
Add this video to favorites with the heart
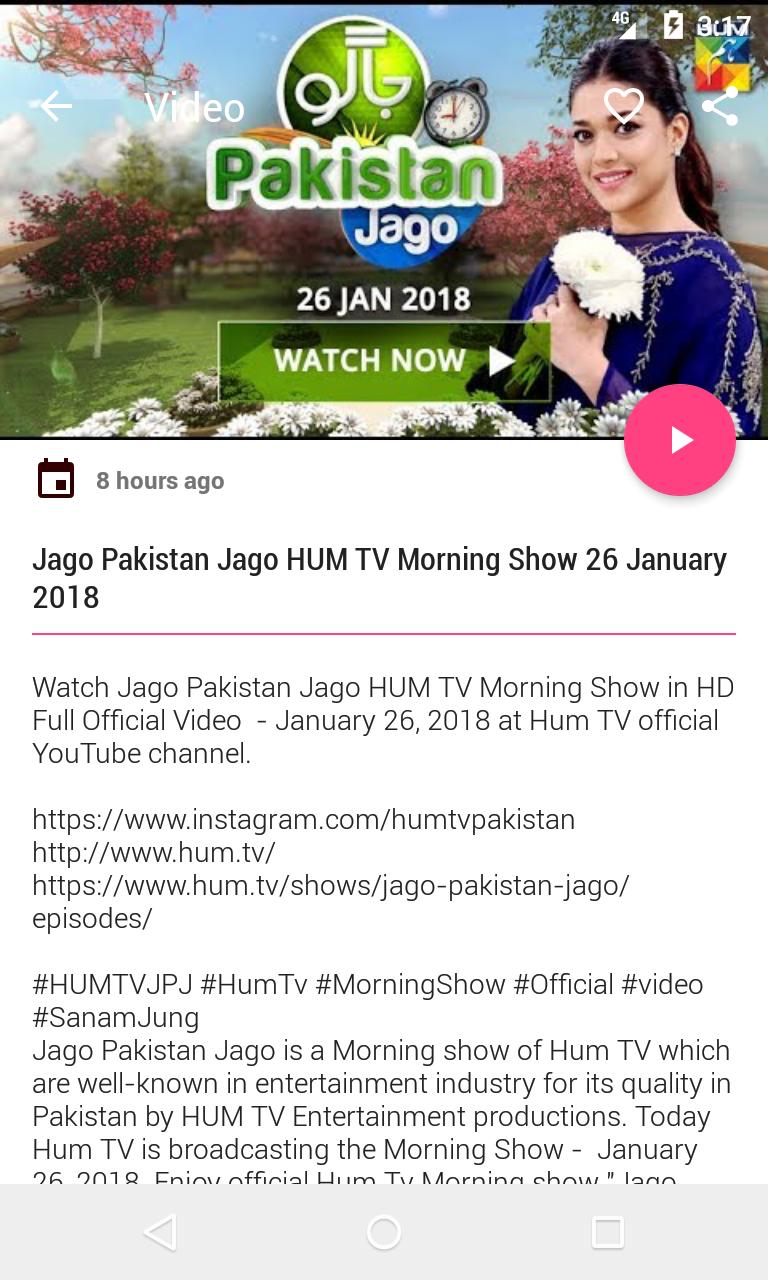[624, 106]
